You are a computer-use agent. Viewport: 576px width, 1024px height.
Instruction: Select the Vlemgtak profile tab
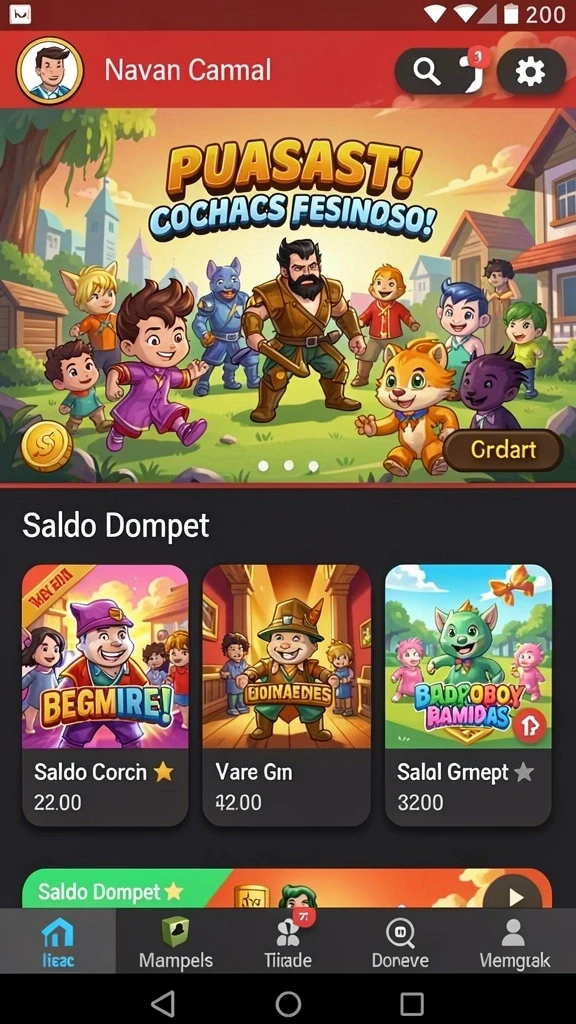pyautogui.click(x=515, y=942)
